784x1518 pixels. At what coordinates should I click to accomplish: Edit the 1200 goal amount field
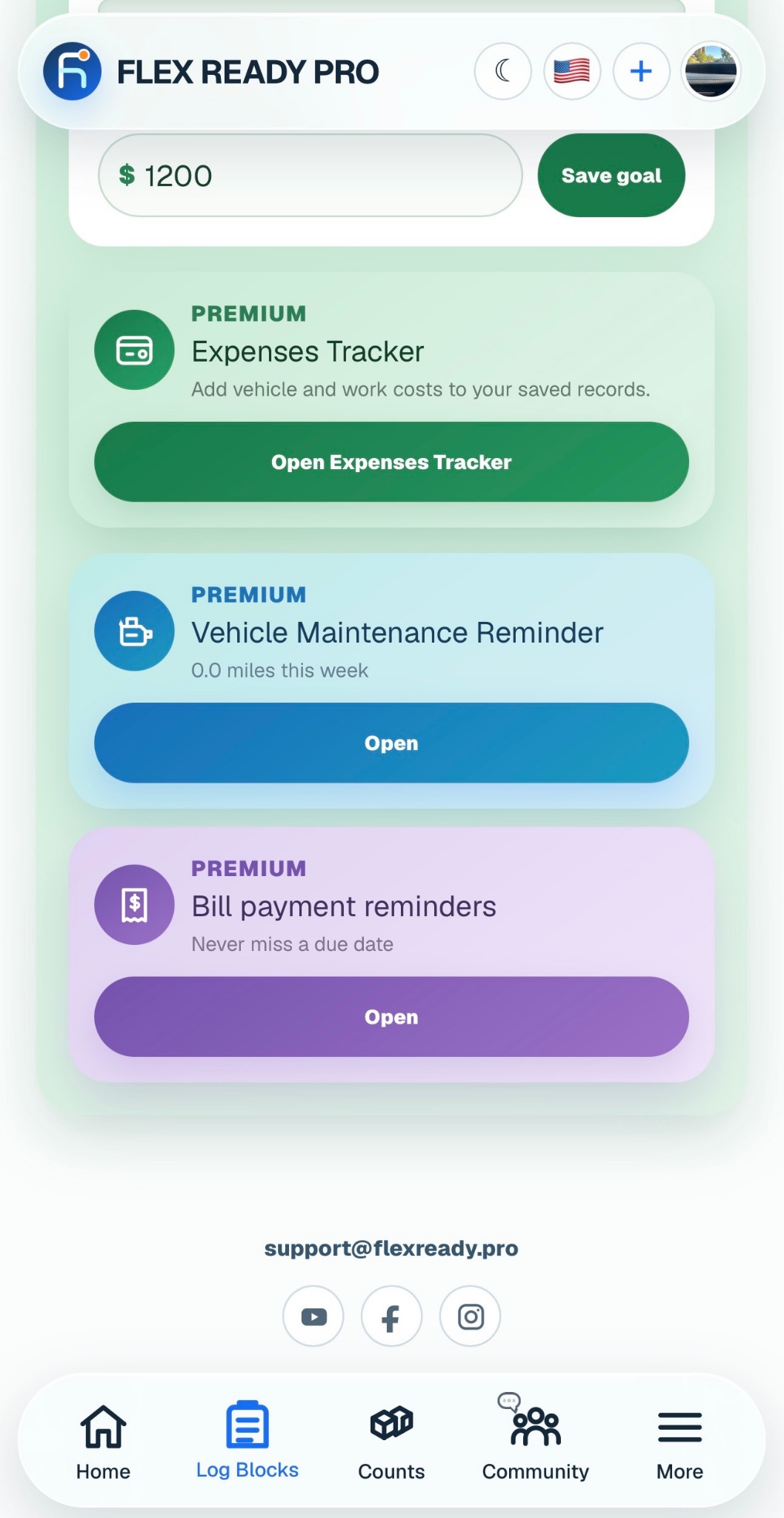310,176
